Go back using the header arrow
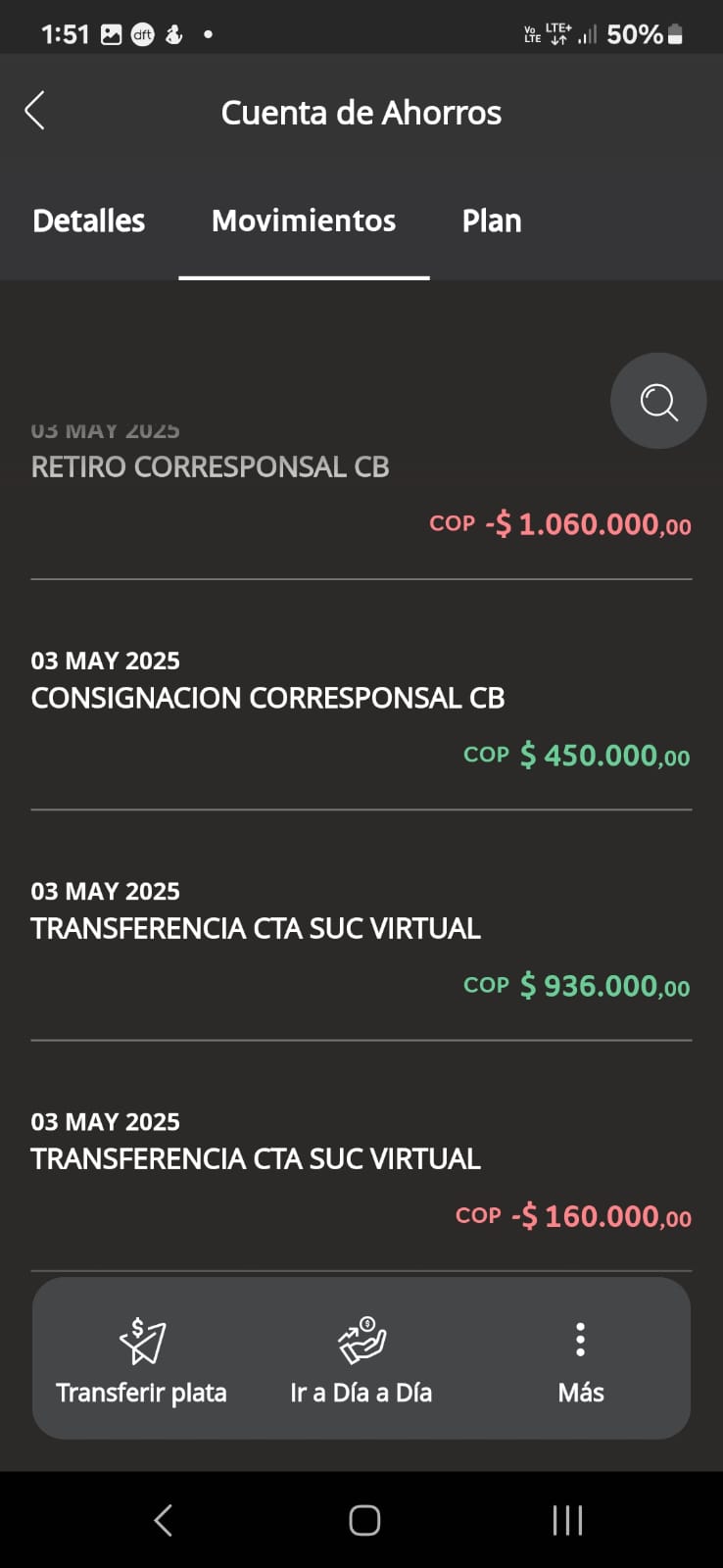The width and height of the screenshot is (723, 1568). (35, 111)
